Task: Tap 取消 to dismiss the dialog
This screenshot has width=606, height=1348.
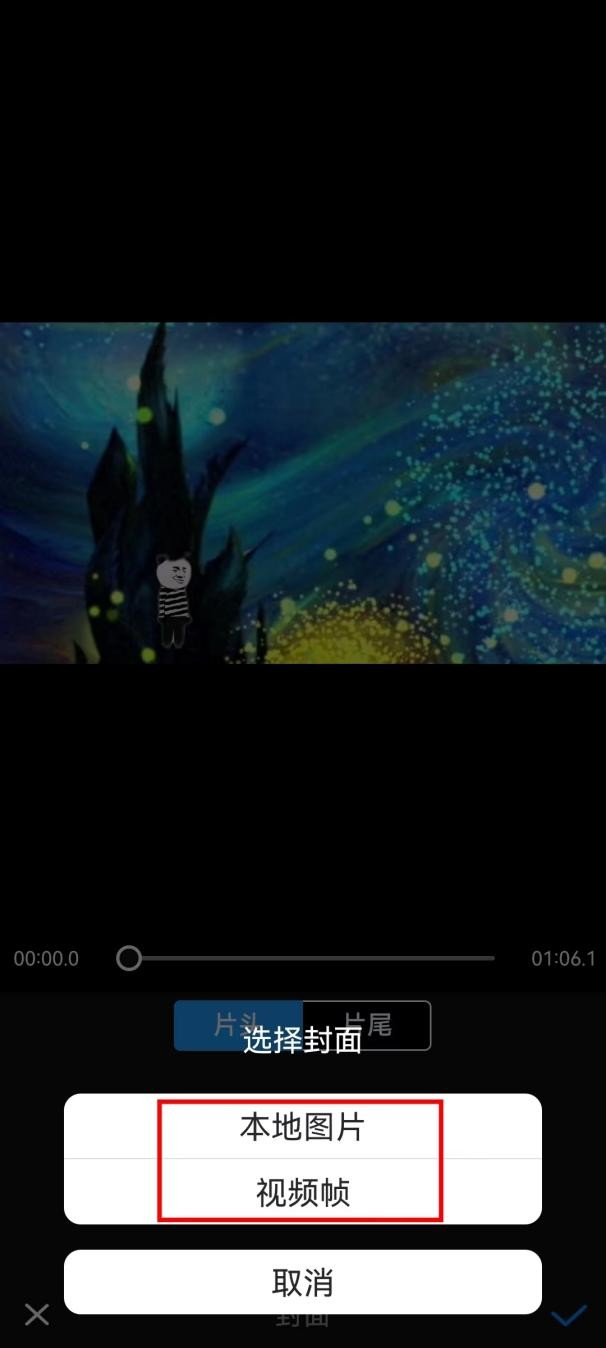Action: [x=302, y=1282]
